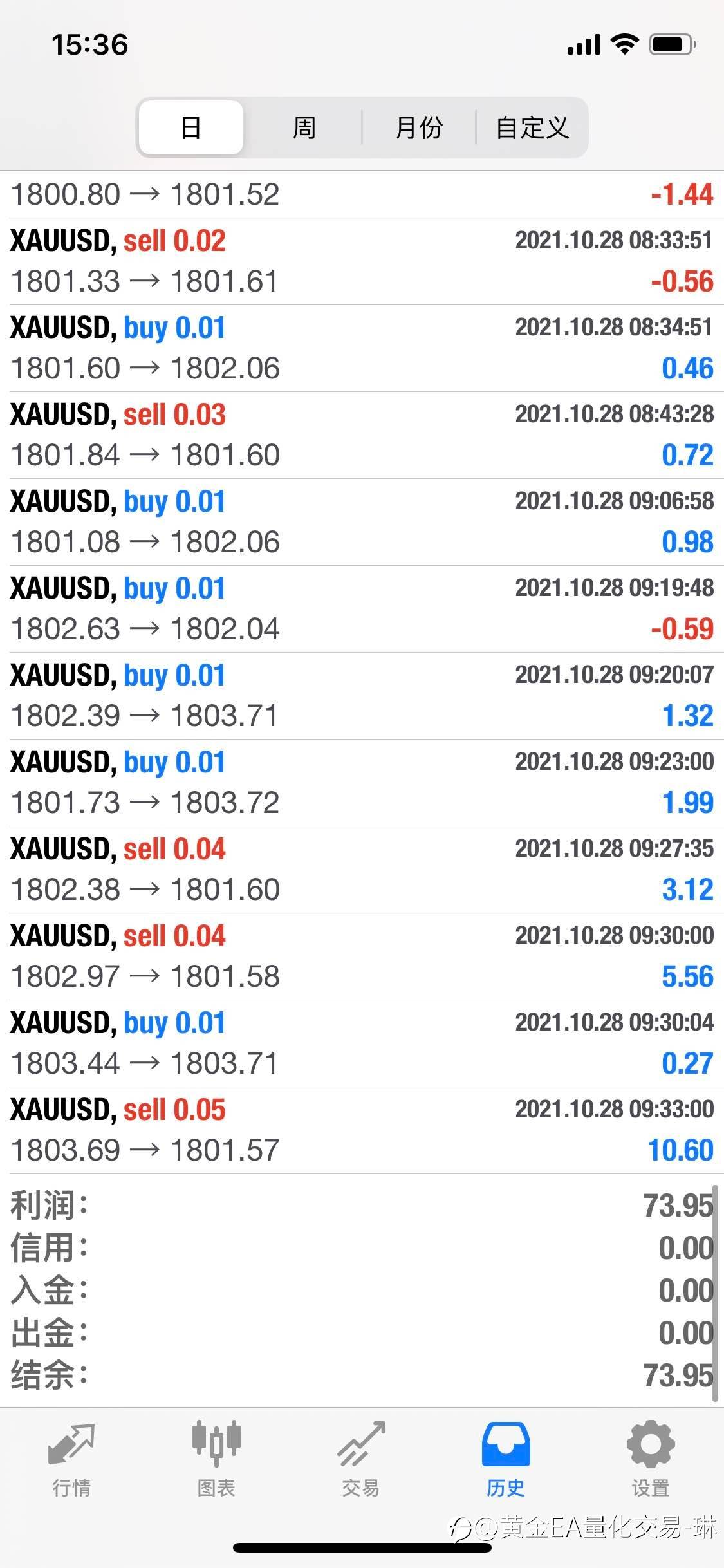Open the buy 0.01 trade at 09:06:58
724x1568 pixels.
[x=362, y=522]
